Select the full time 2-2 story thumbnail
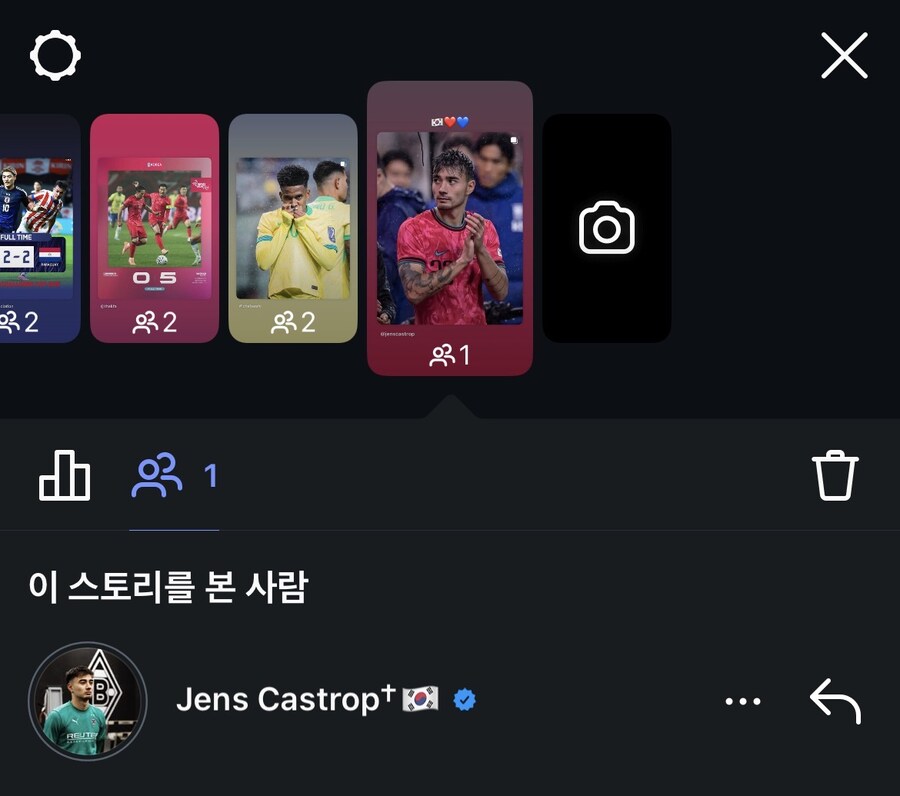900x796 pixels. [38, 228]
